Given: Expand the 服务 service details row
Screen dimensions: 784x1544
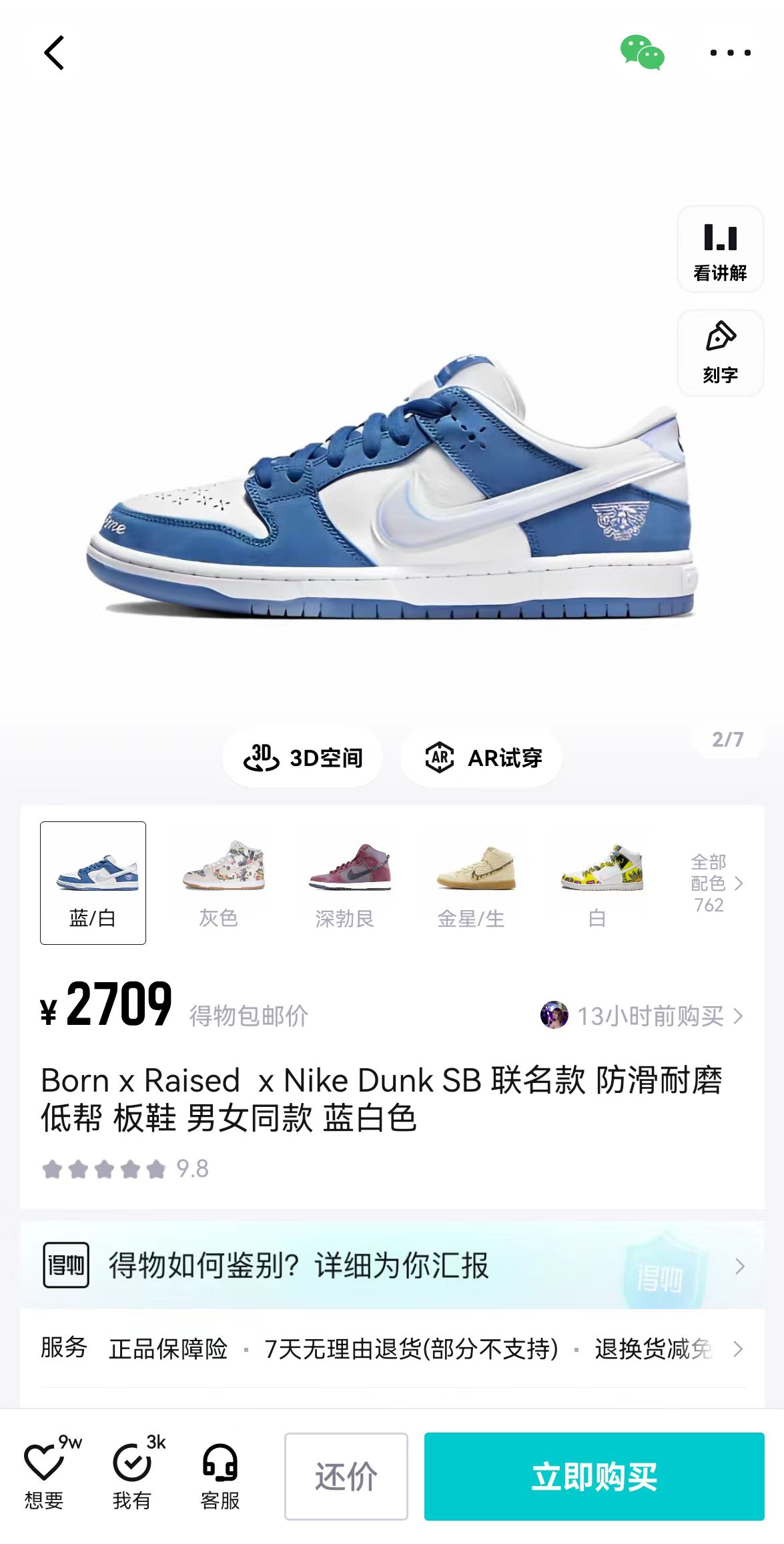Looking at the screenshot, I should click(392, 1349).
